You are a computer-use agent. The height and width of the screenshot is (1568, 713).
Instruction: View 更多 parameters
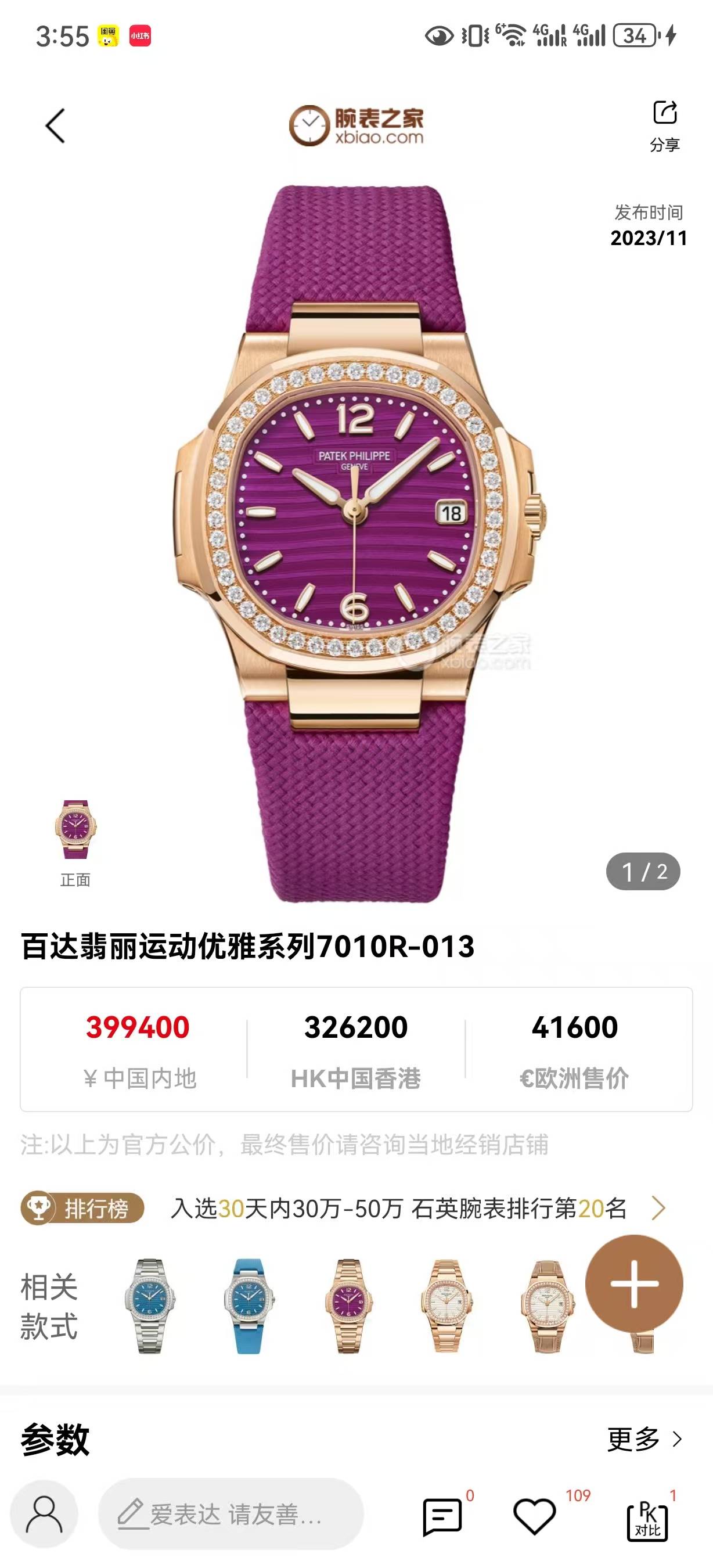[x=644, y=1440]
